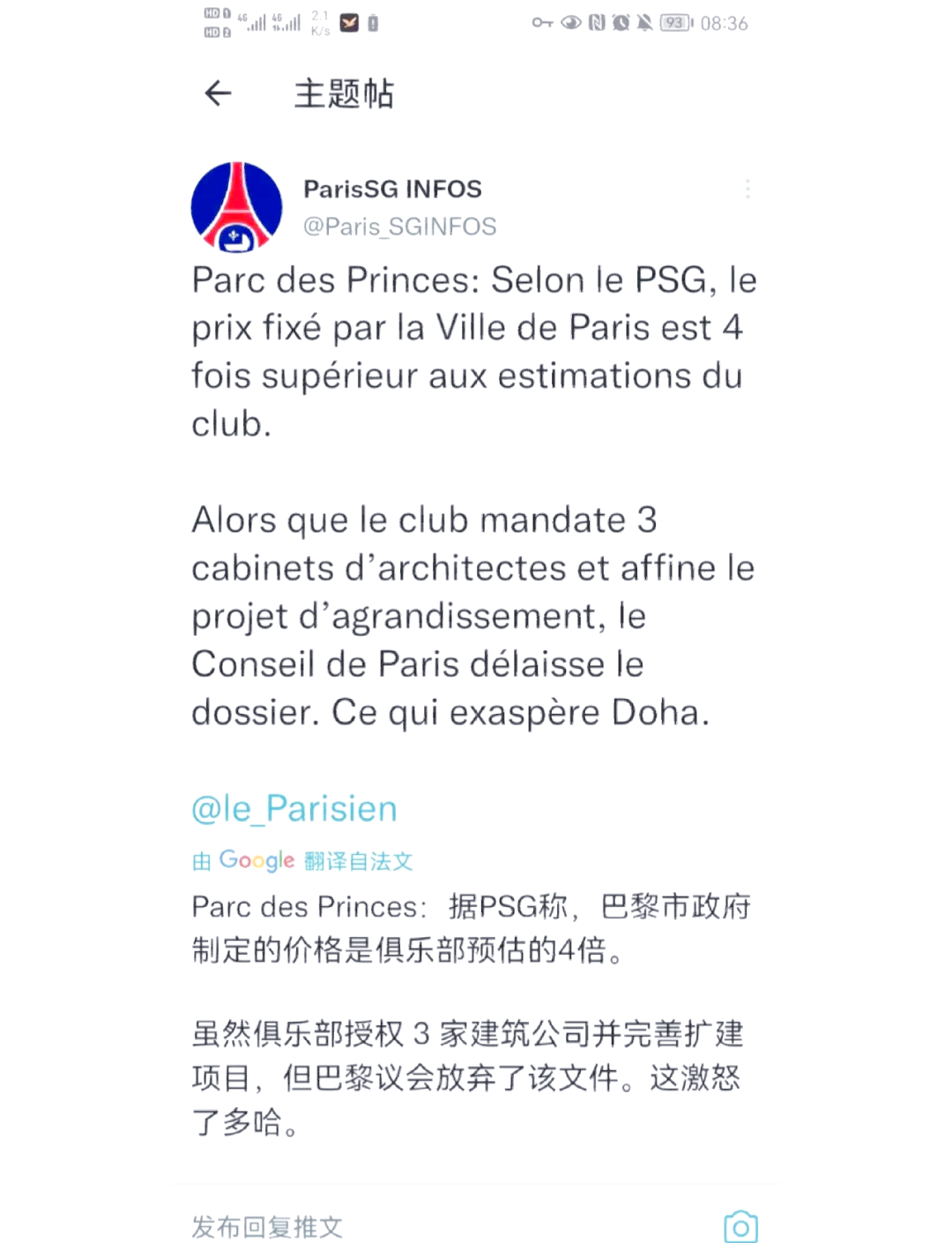Tap the dark notification icon near the signal bars
Viewport: 952px width, 1243px height.
[x=350, y=23]
